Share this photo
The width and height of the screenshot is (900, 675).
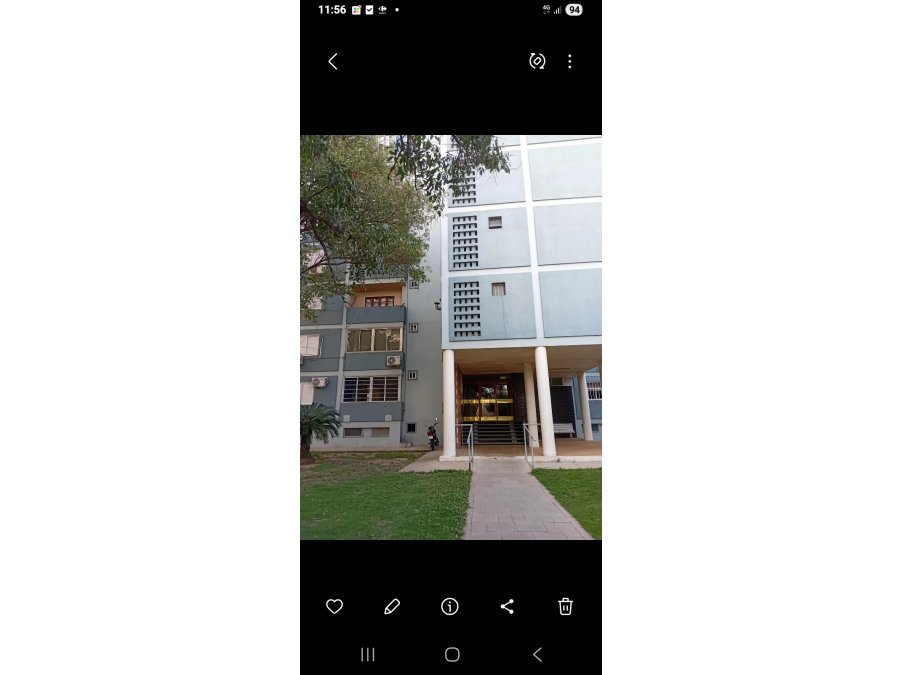[507, 606]
